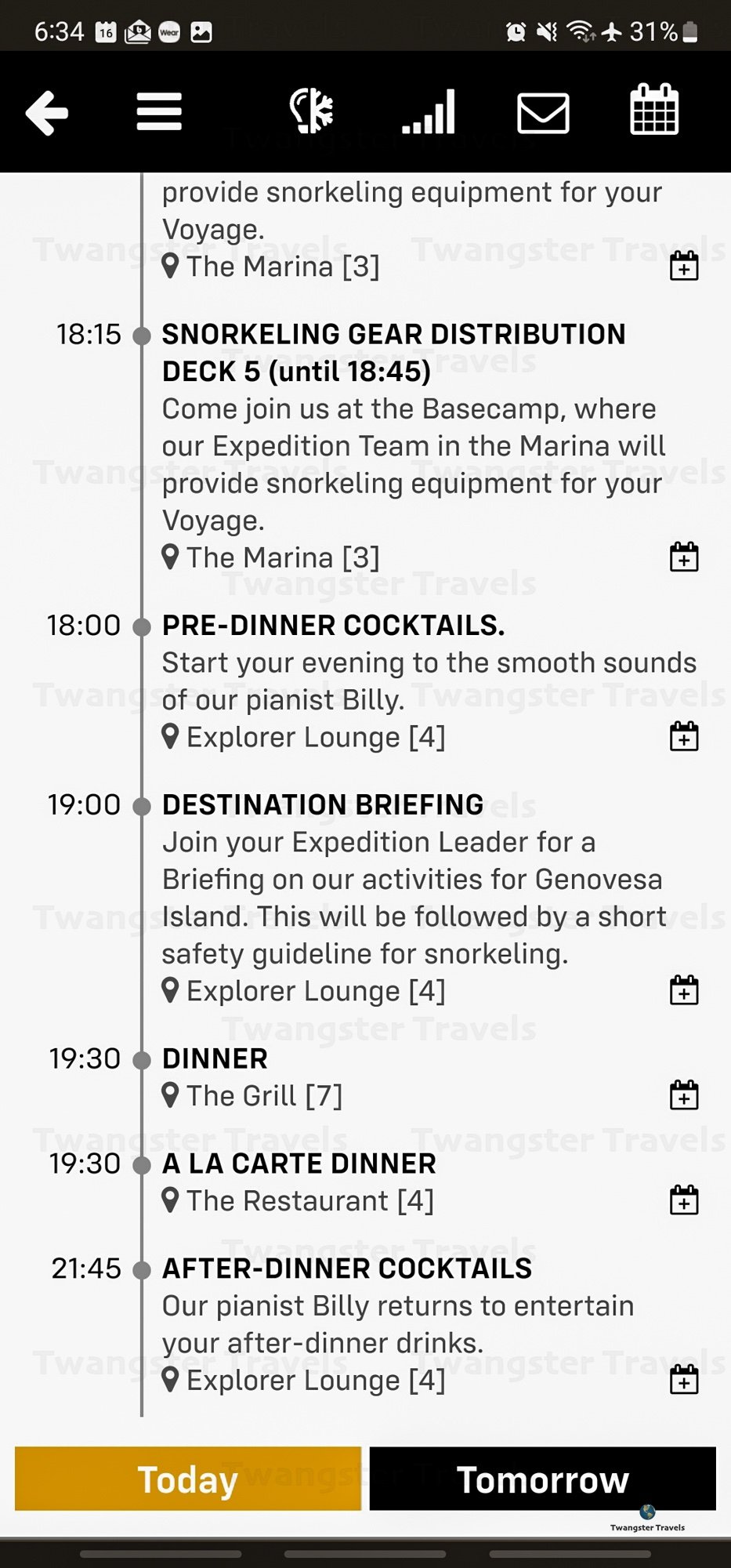Open the calendar icon in top bar
This screenshot has width=731, height=1568.
654,109
